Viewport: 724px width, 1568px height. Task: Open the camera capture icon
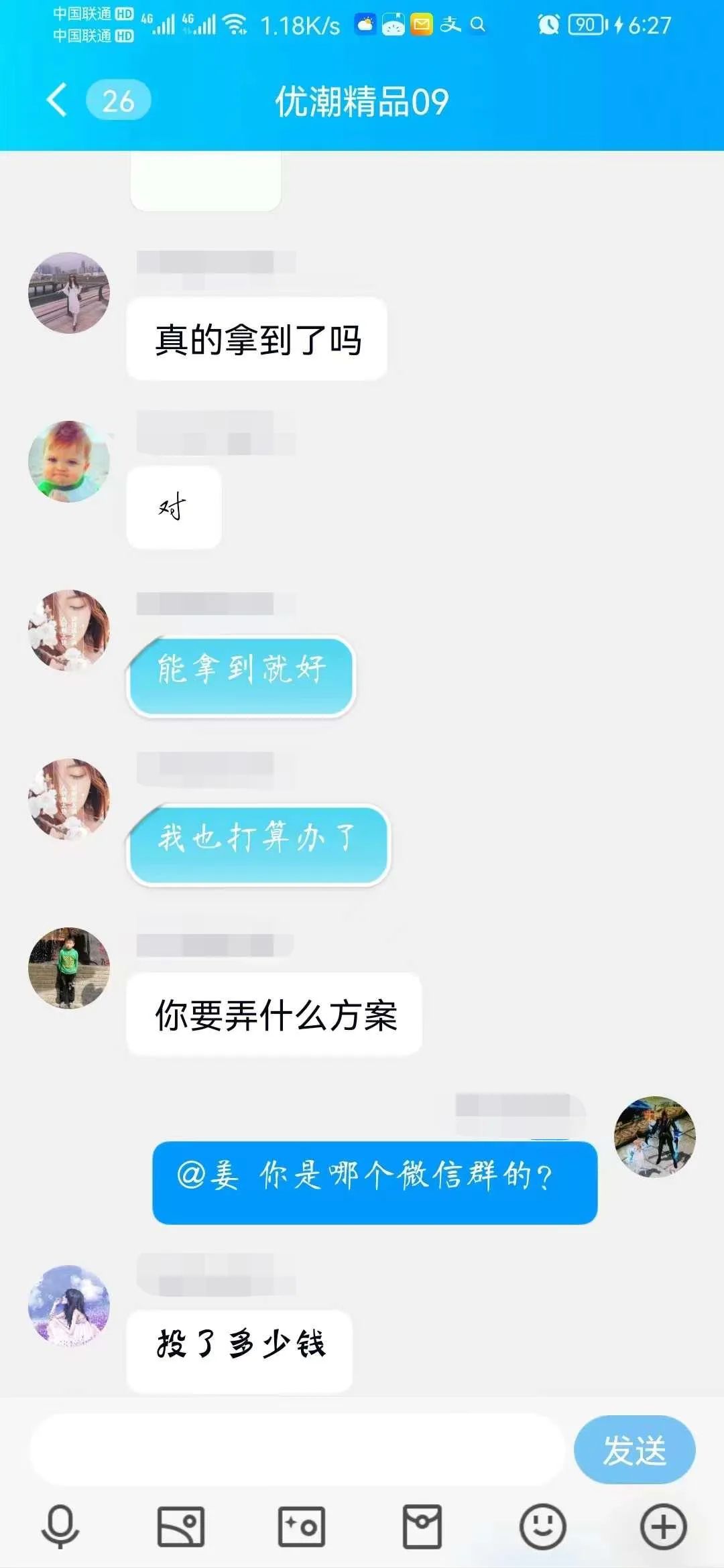(x=302, y=1526)
